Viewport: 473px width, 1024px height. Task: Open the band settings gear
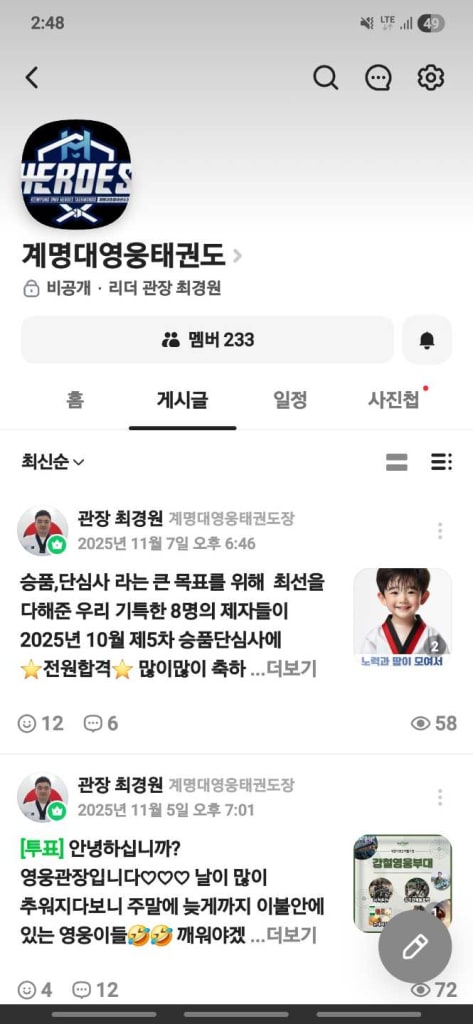pos(431,78)
